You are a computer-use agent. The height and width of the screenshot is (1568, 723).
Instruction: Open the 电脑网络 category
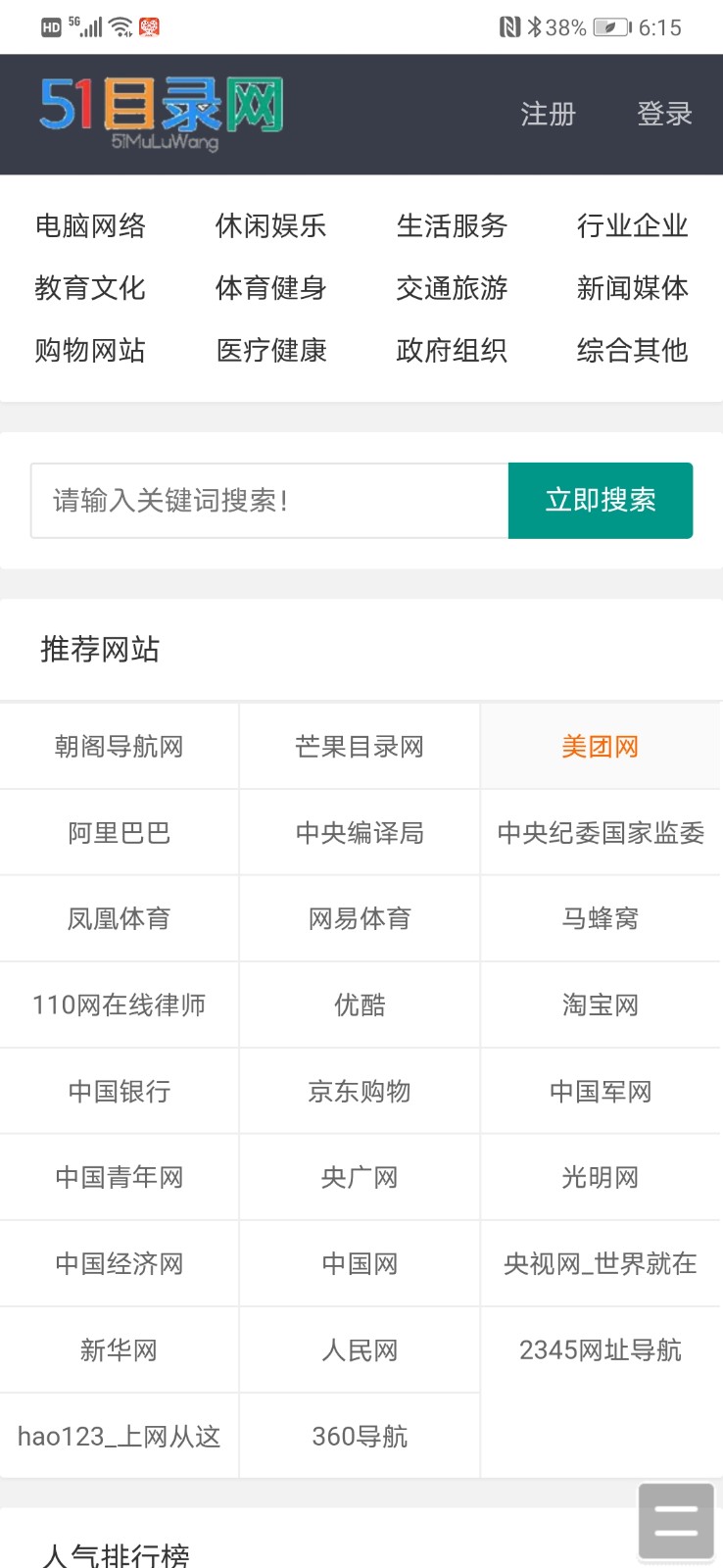(90, 226)
